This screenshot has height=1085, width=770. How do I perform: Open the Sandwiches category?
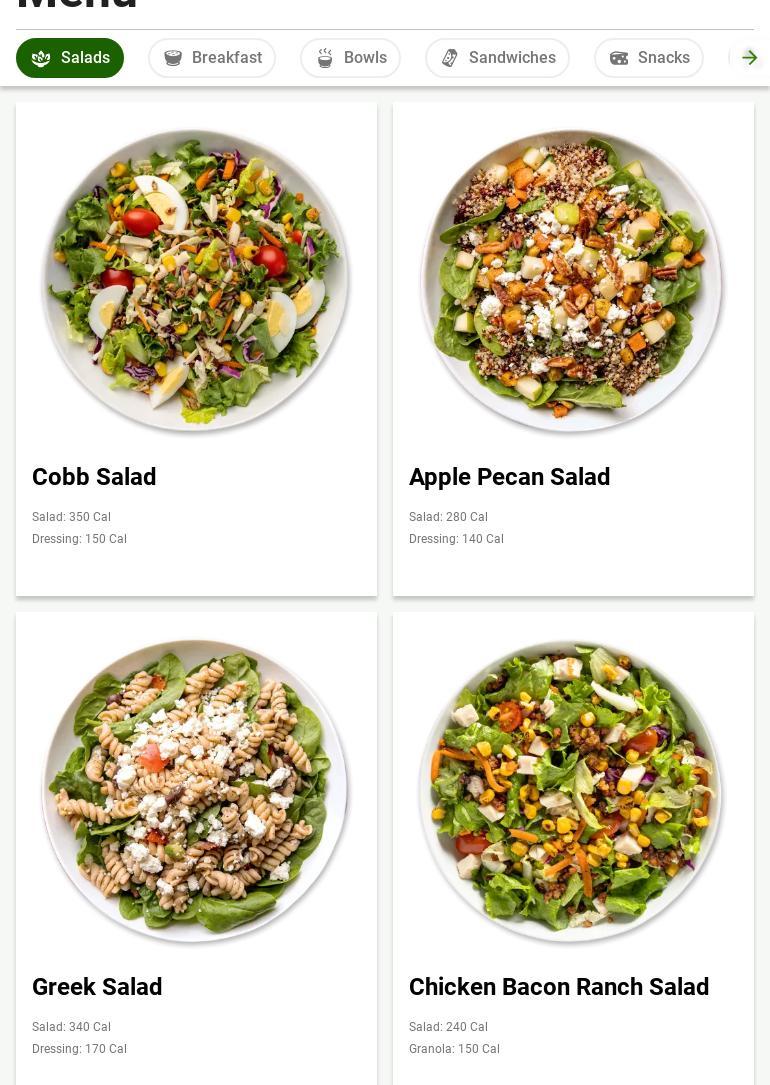tap(497, 58)
